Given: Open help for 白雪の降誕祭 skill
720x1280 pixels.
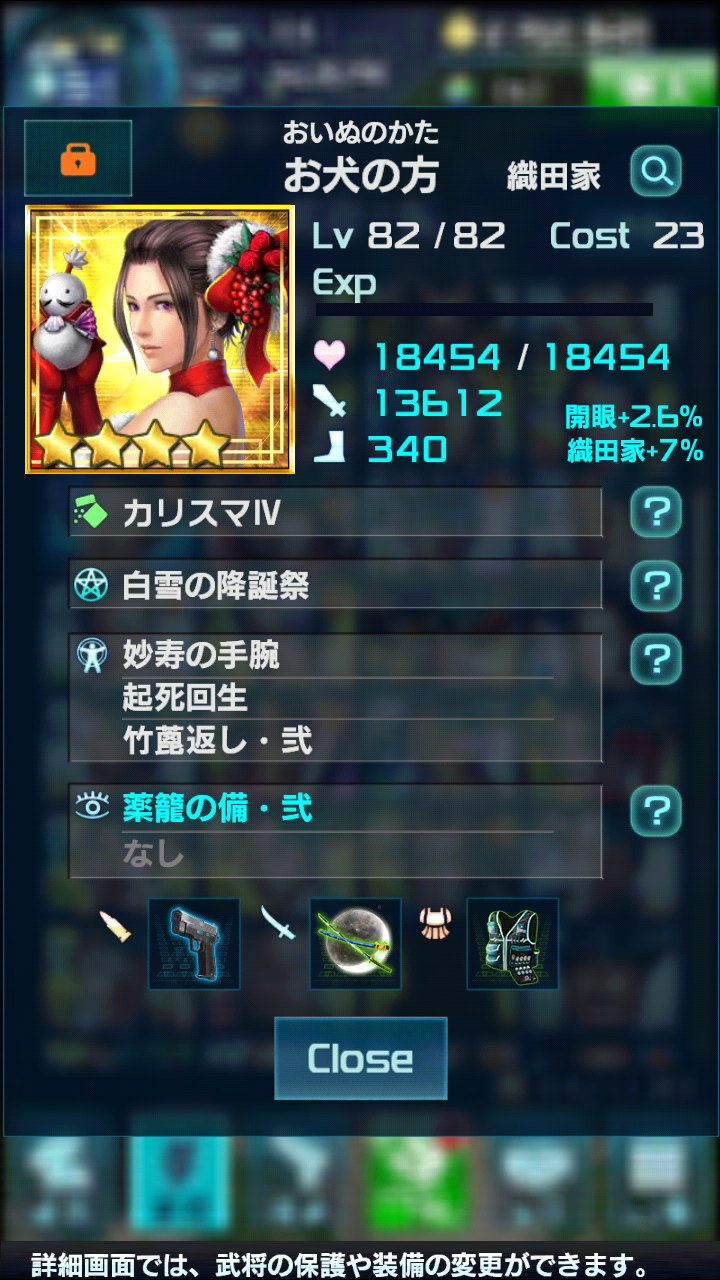Looking at the screenshot, I should point(656,585).
